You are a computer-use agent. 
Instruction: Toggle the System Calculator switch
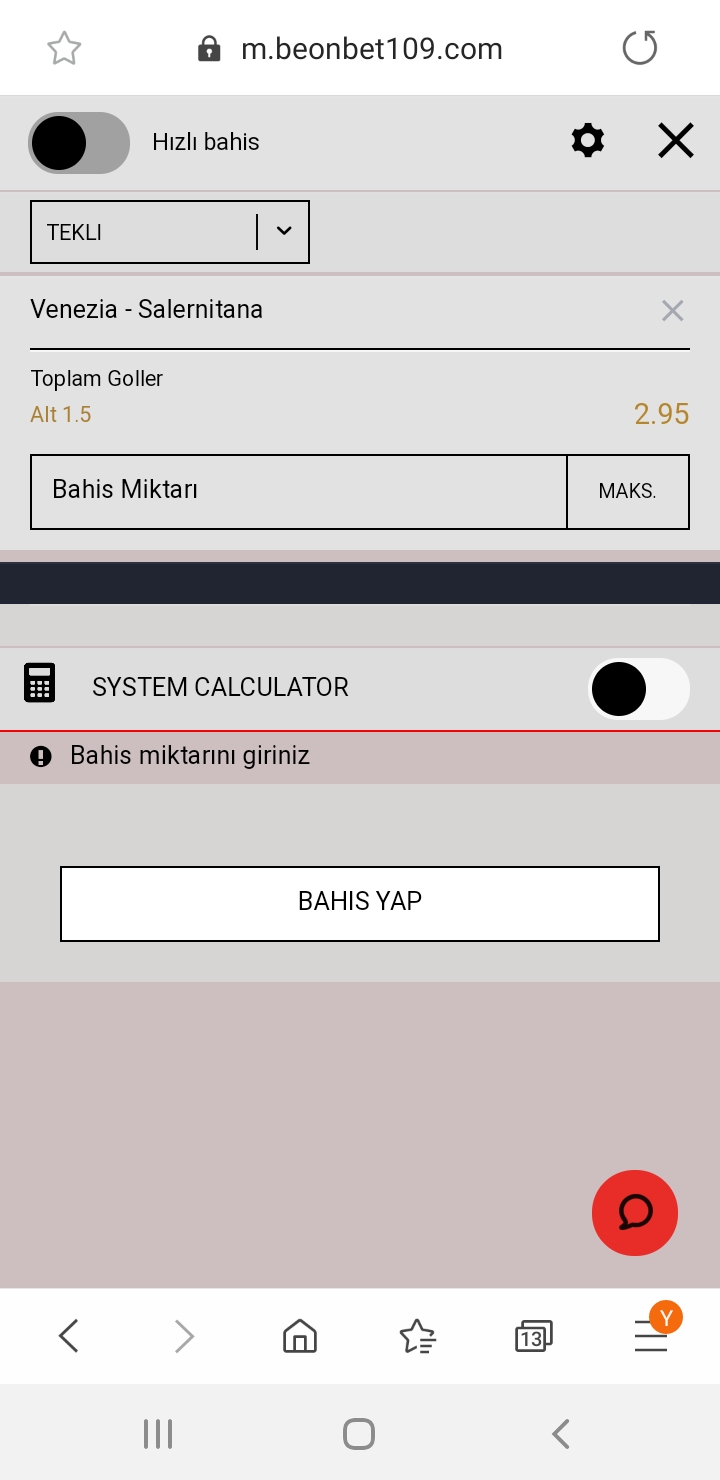point(640,689)
